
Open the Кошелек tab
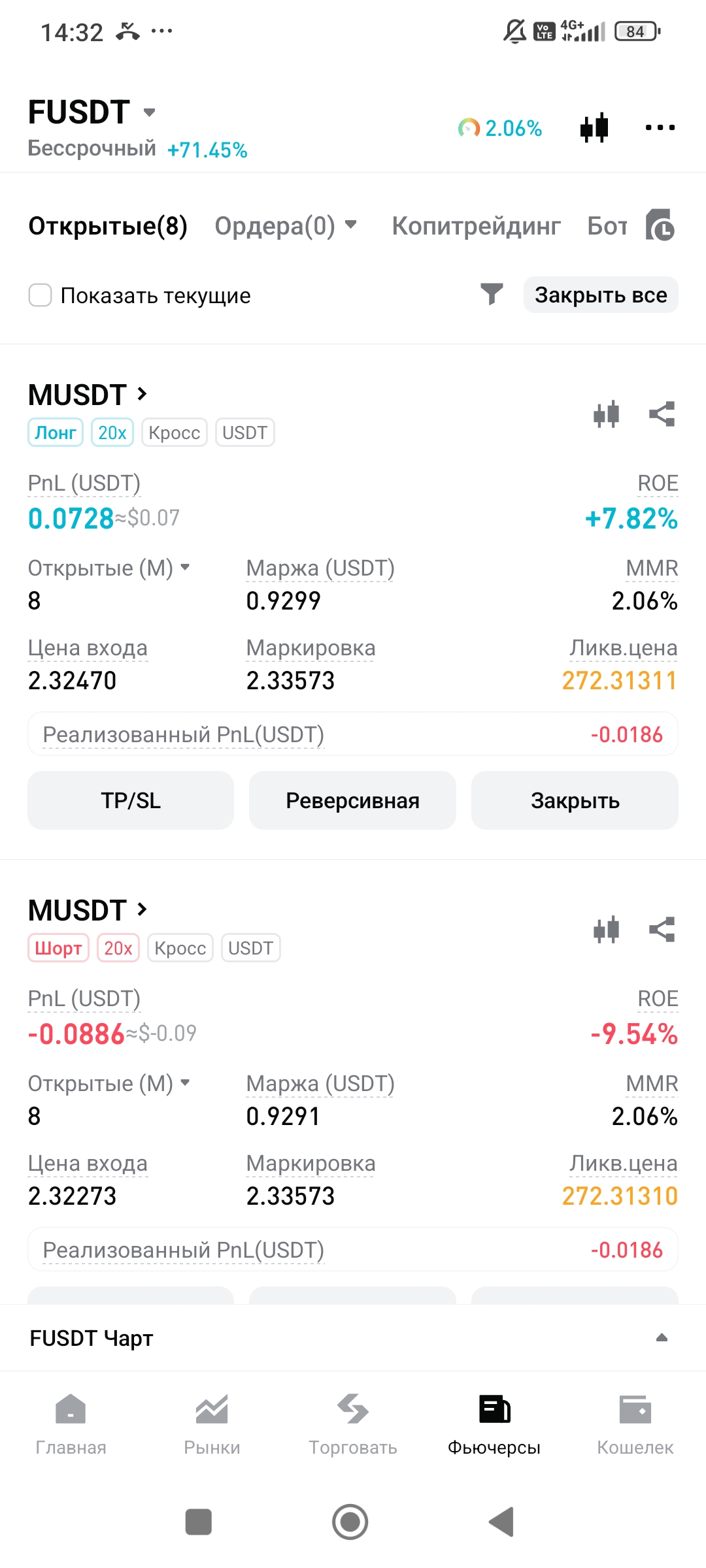click(x=635, y=1424)
